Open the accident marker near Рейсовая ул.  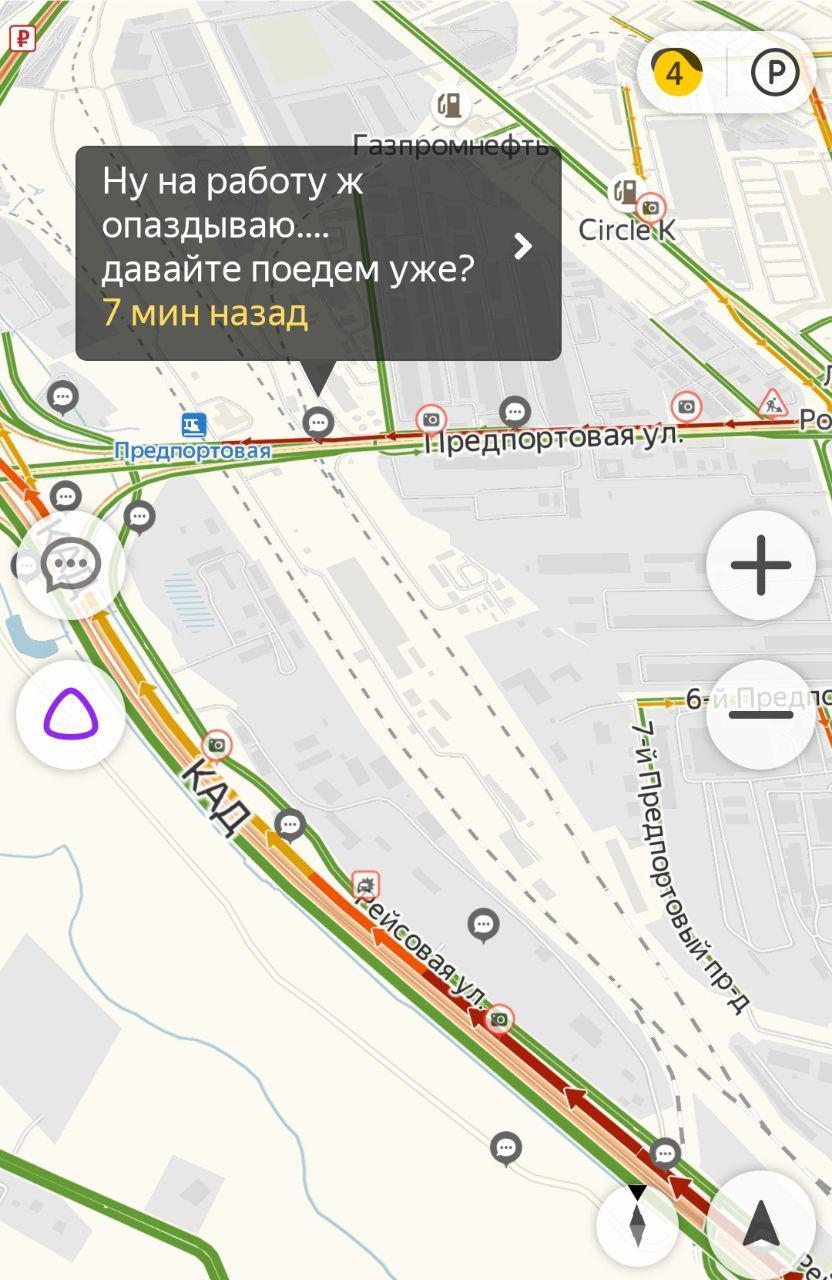coord(366,885)
